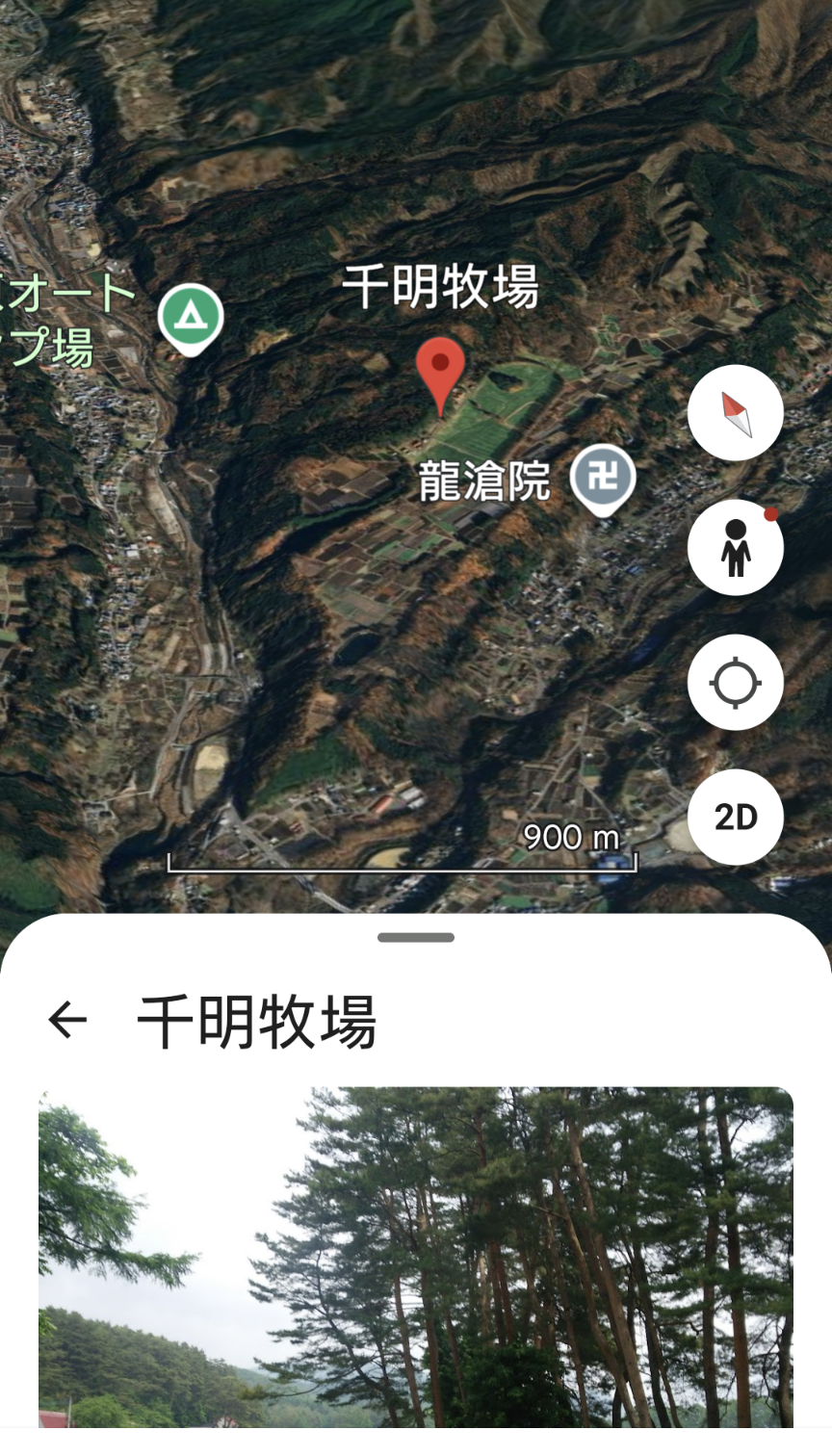Tap the compass to reset map orientation

[736, 413]
